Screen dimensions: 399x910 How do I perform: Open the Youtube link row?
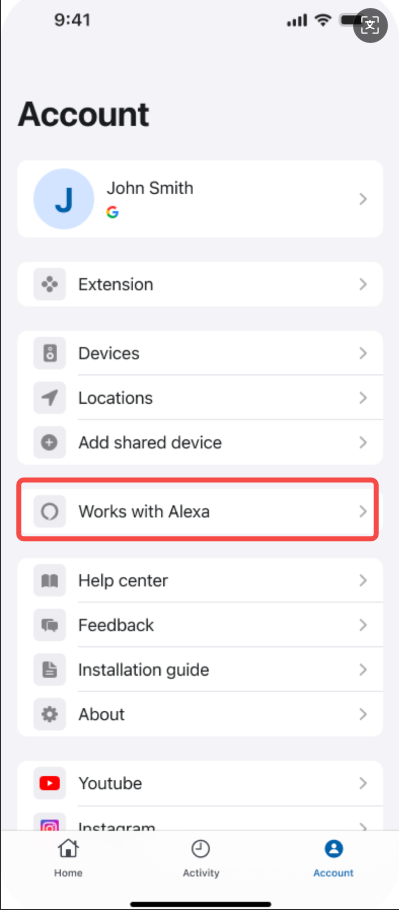[200, 783]
